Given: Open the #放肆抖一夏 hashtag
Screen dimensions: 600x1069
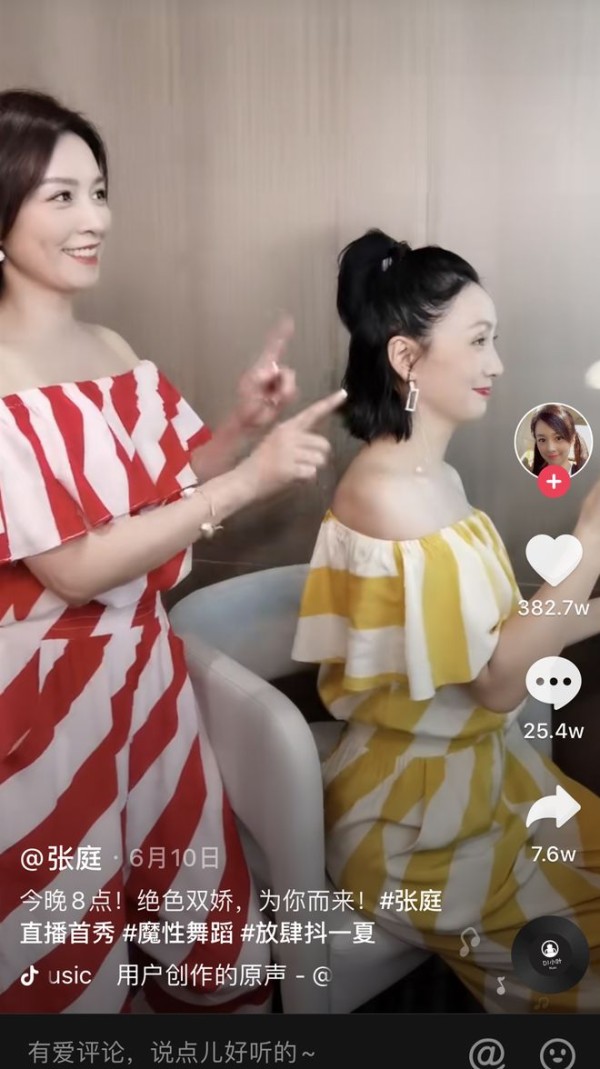Looking at the screenshot, I should (x=308, y=934).
